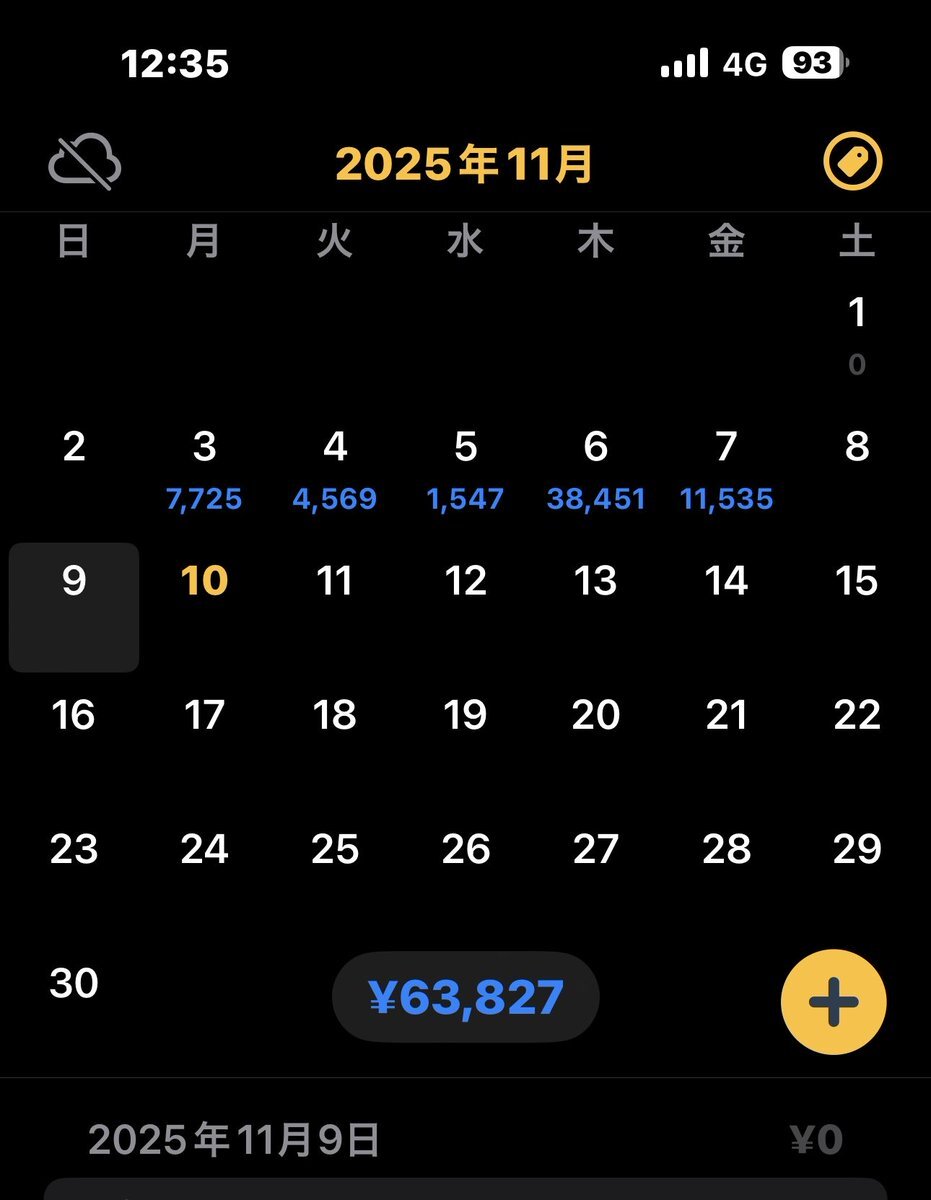
Task: Select November 6 with 38,451
Action: pos(596,468)
